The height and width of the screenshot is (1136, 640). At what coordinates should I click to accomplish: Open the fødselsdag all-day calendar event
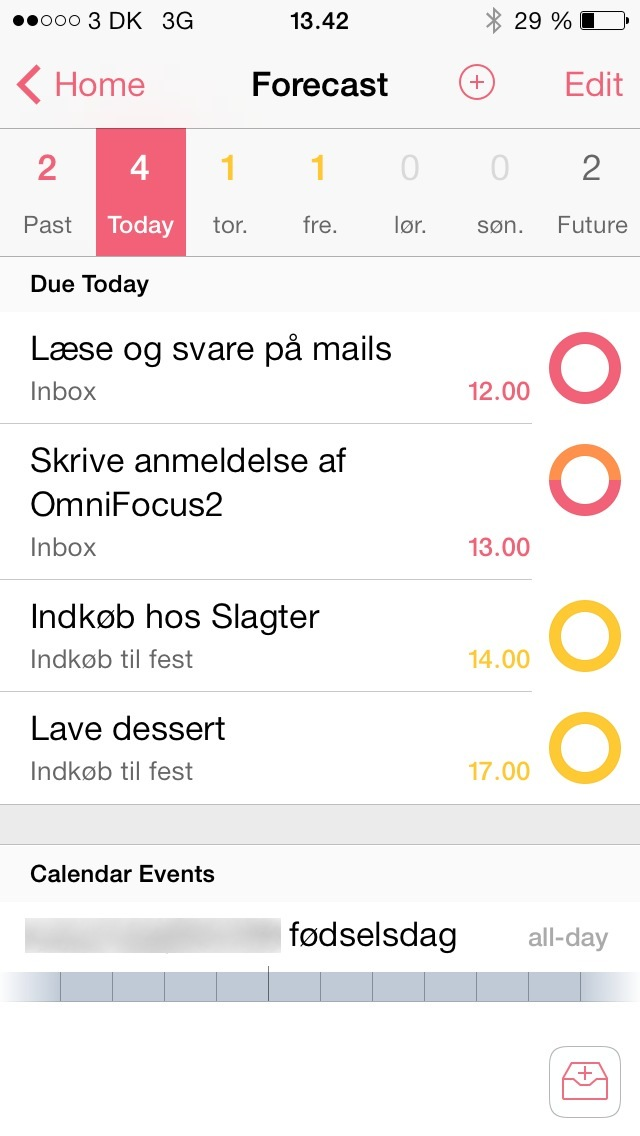tap(320, 937)
